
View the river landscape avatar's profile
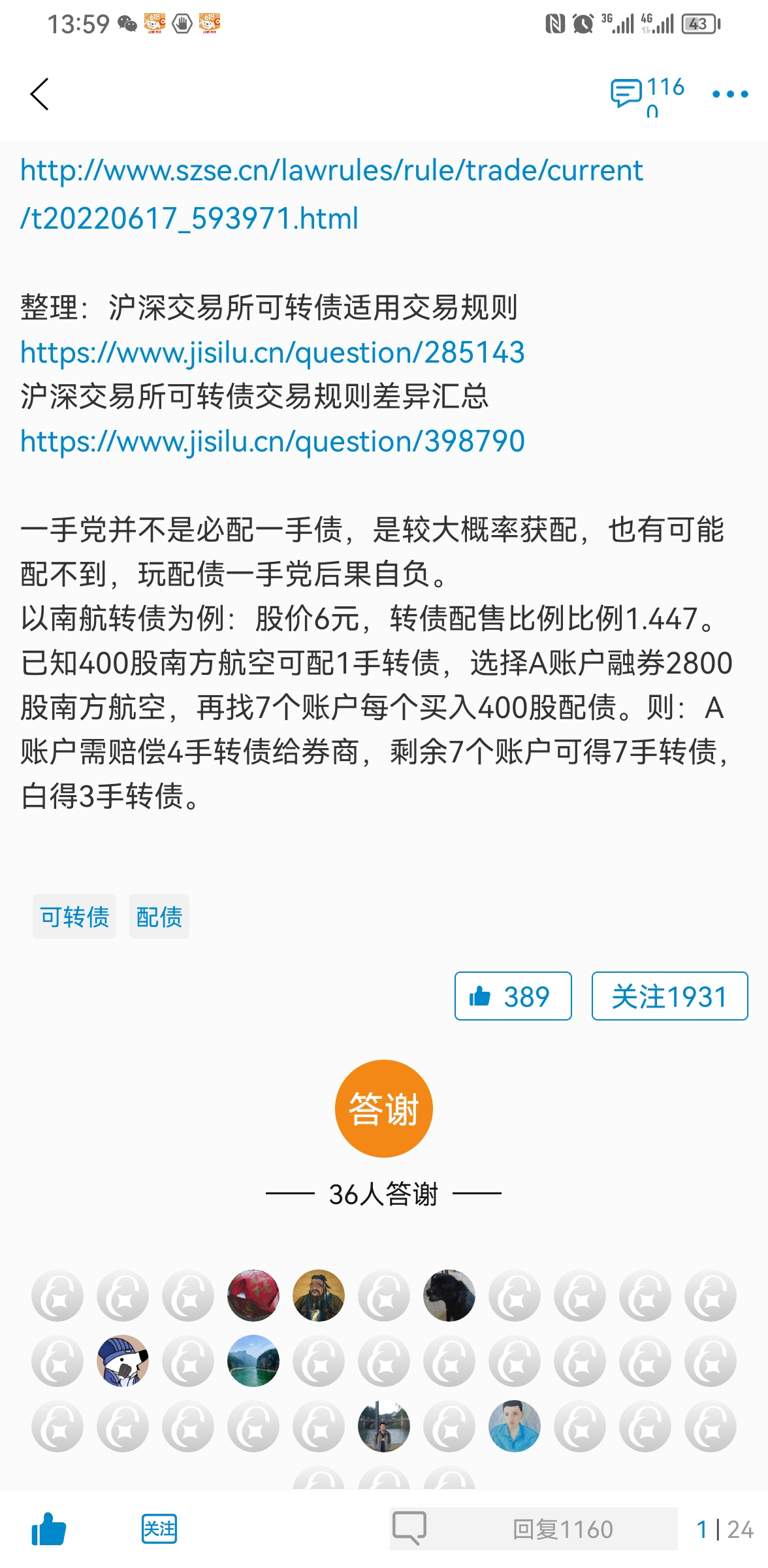(253, 1361)
